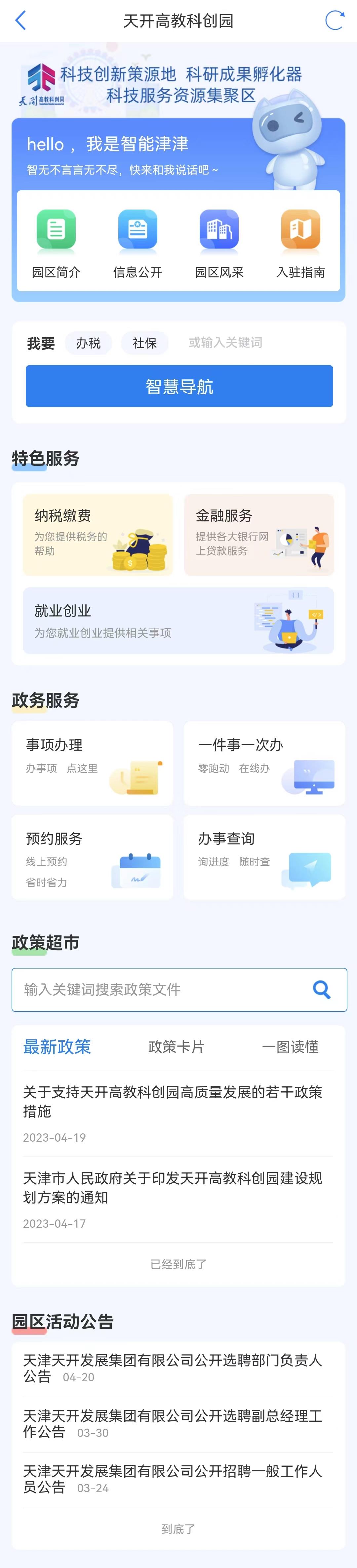Tap the policy file search box
The width and height of the screenshot is (357, 1568).
[x=164, y=990]
